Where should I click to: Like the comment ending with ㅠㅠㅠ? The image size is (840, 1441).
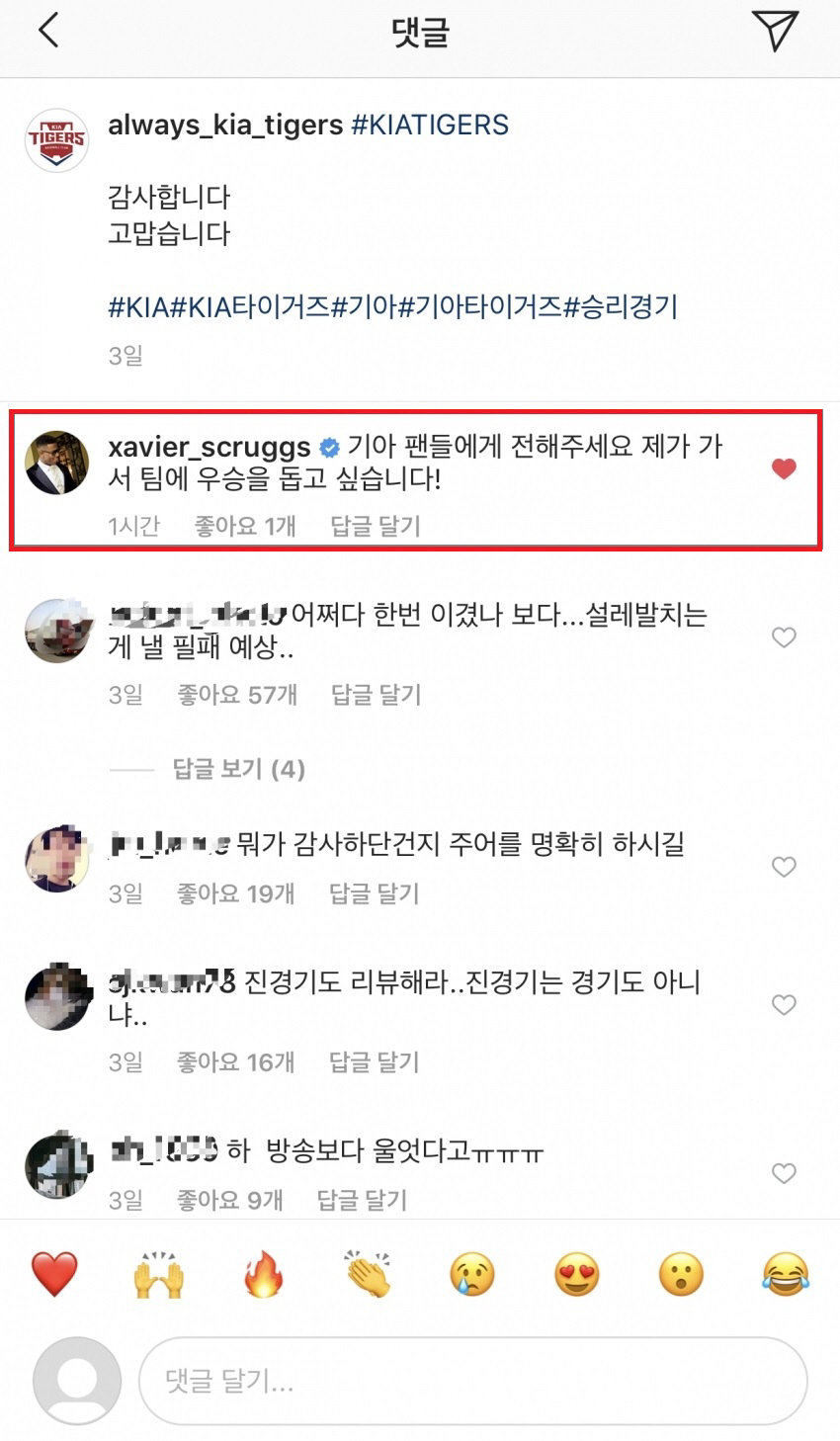784,1173
